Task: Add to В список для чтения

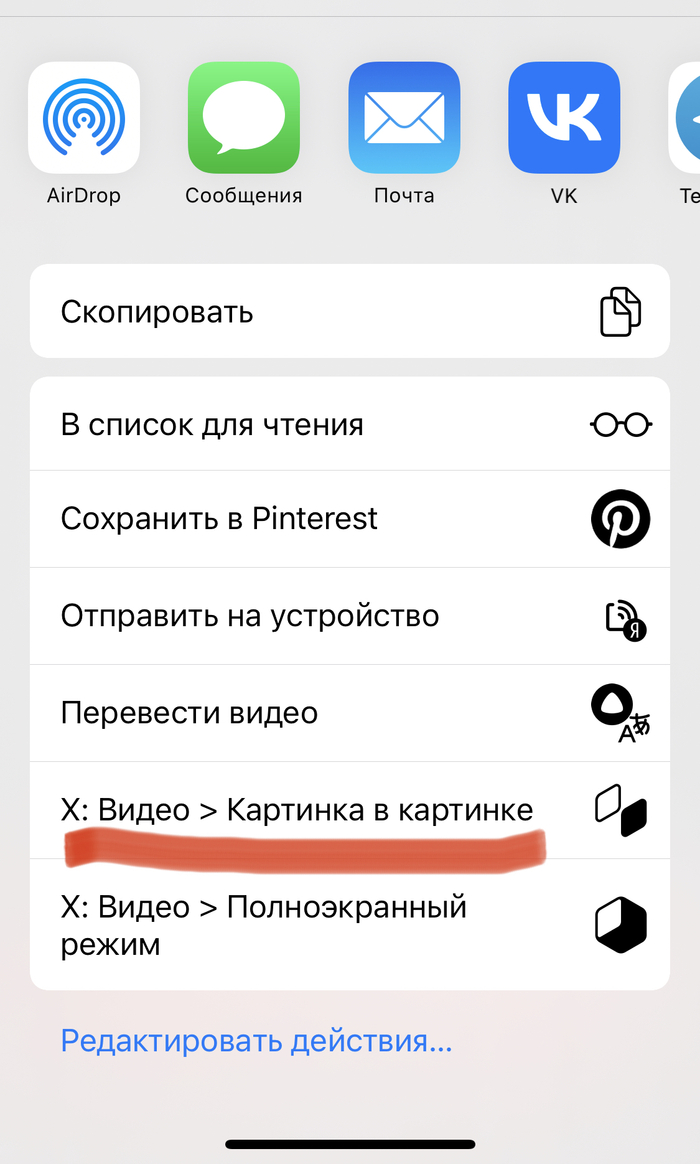Action: pyautogui.click(x=350, y=425)
